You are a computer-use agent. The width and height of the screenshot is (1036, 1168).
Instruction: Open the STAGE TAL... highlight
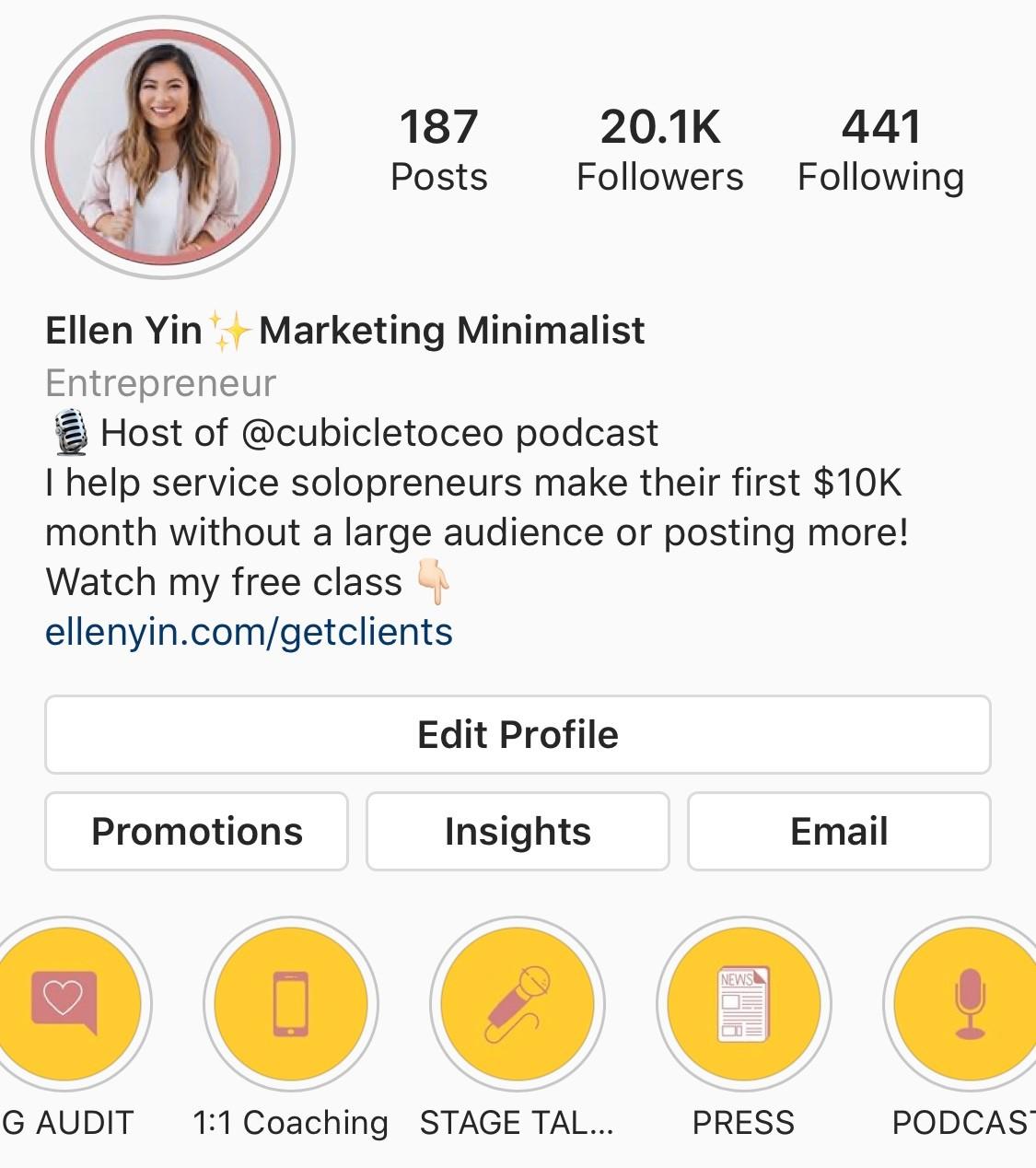(517, 1004)
